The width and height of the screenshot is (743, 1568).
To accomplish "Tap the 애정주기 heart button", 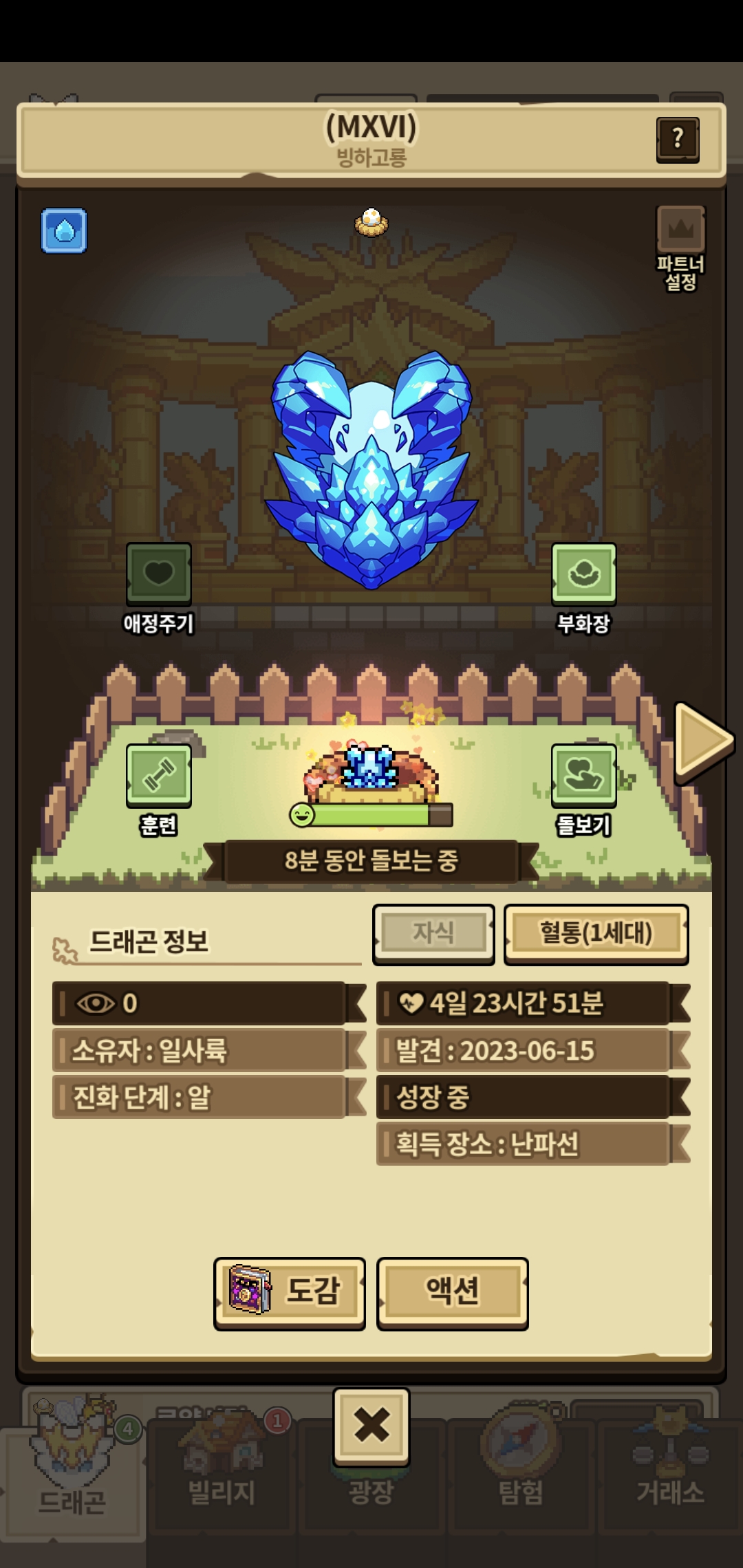I will (x=159, y=574).
